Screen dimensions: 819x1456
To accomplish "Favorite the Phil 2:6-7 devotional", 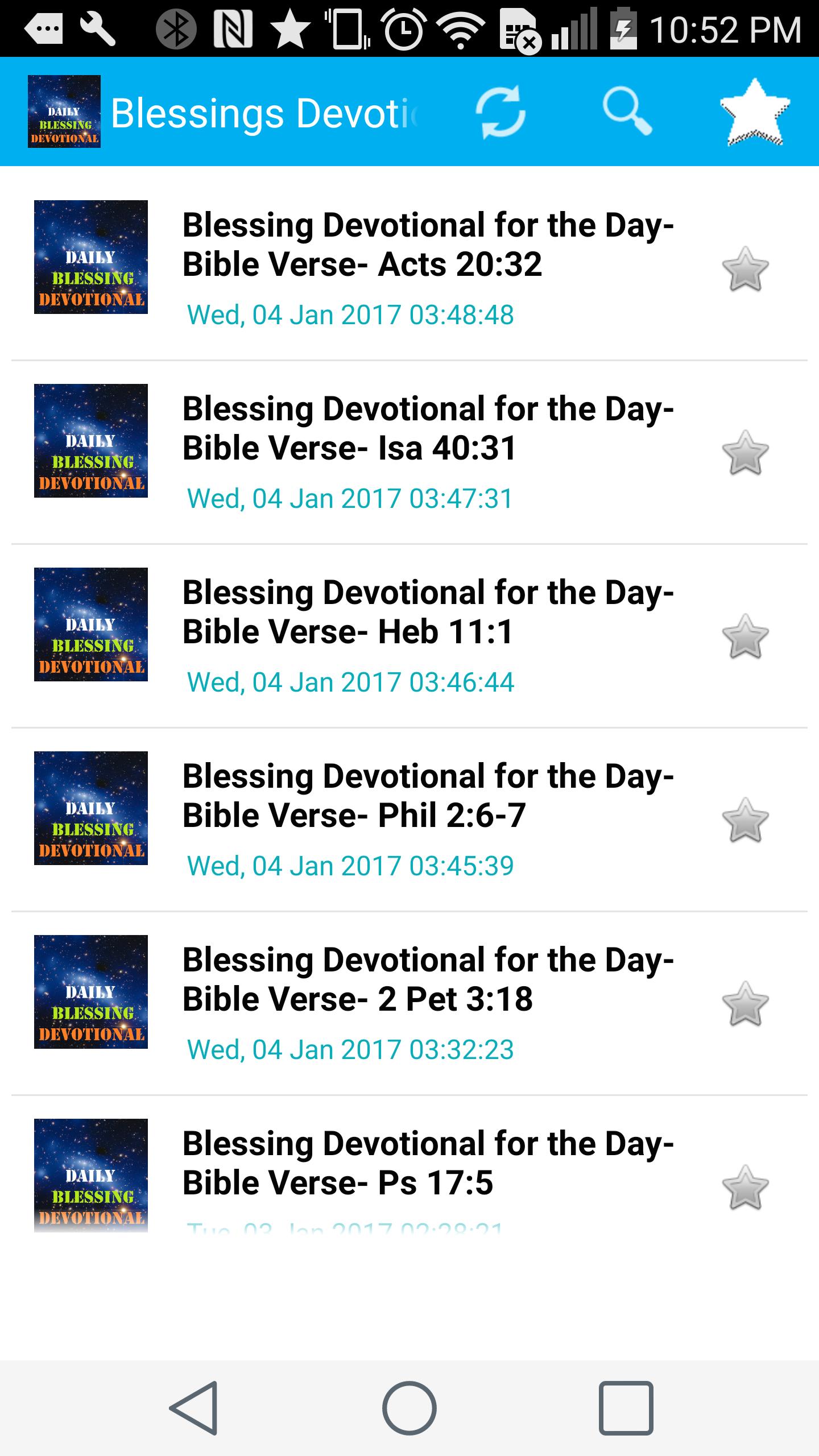I will click(745, 820).
